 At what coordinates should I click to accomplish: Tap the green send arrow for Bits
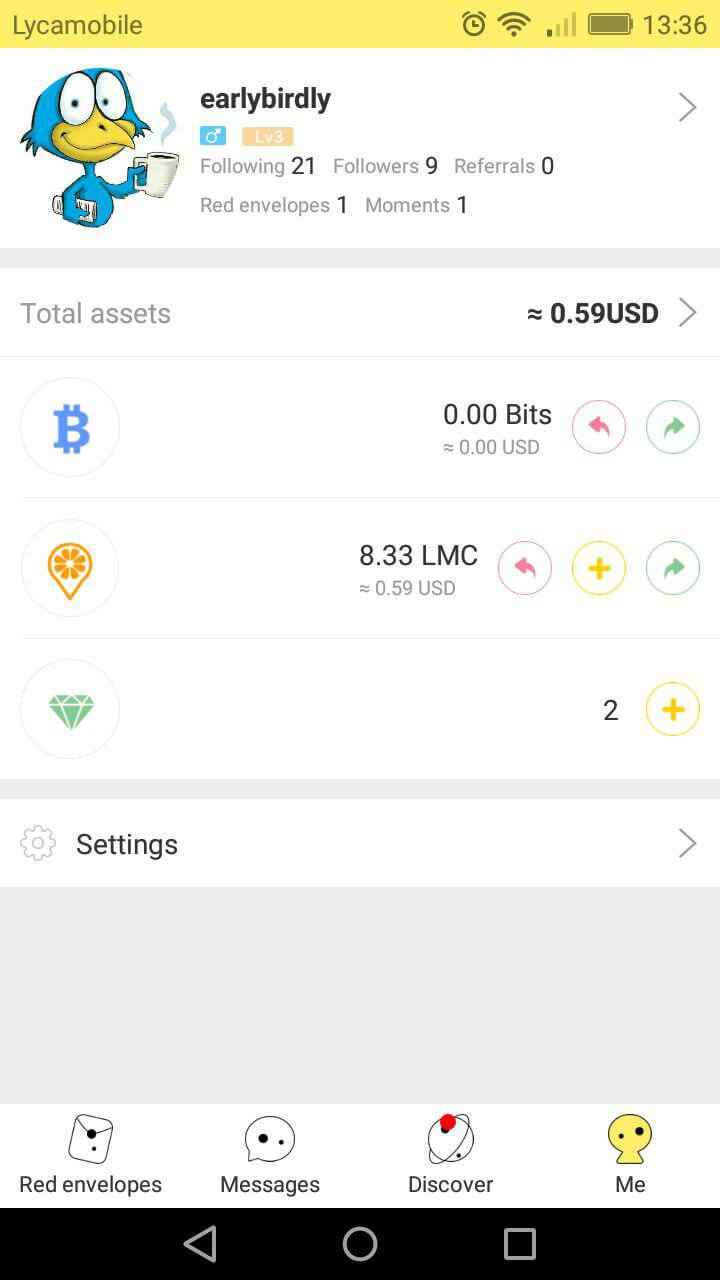click(x=673, y=427)
